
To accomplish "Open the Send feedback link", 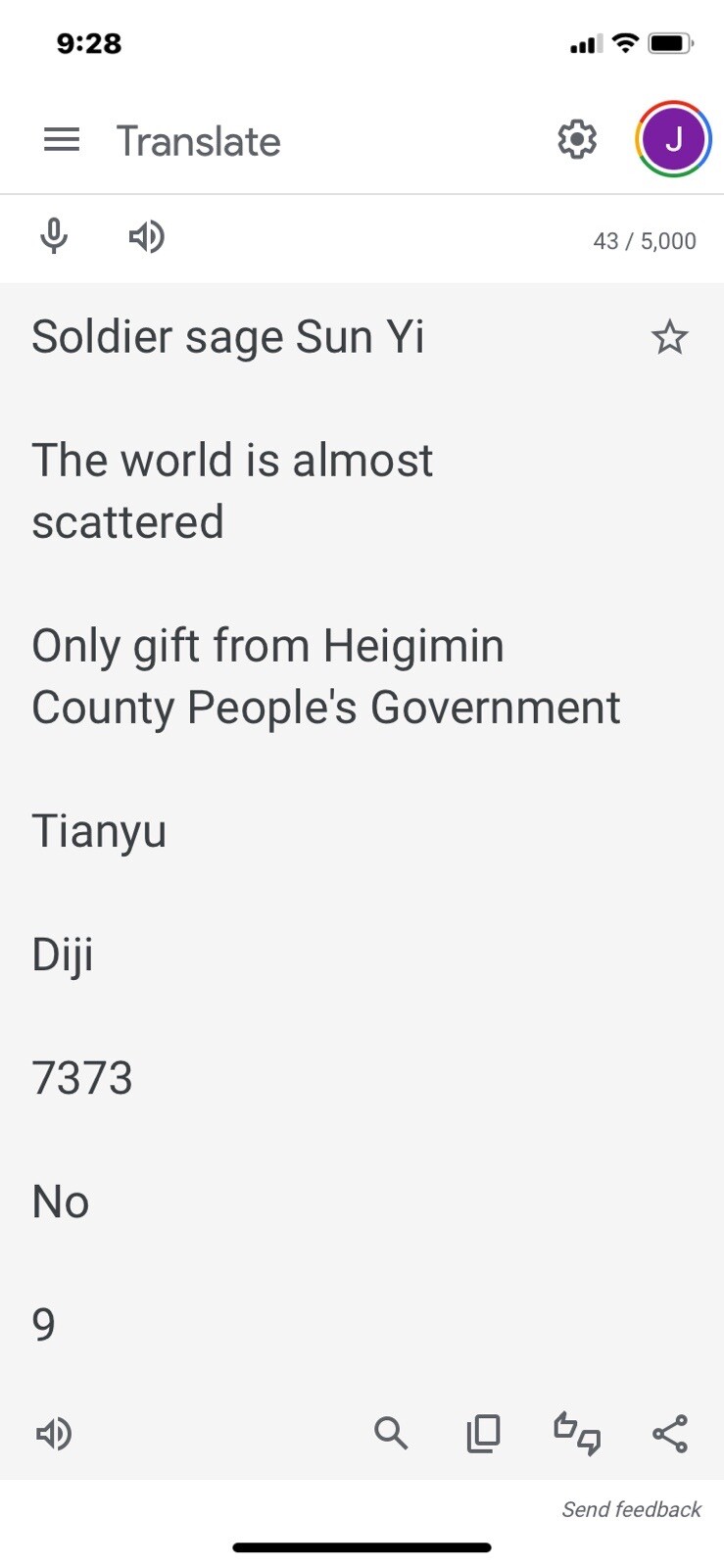I will click(x=632, y=1509).
